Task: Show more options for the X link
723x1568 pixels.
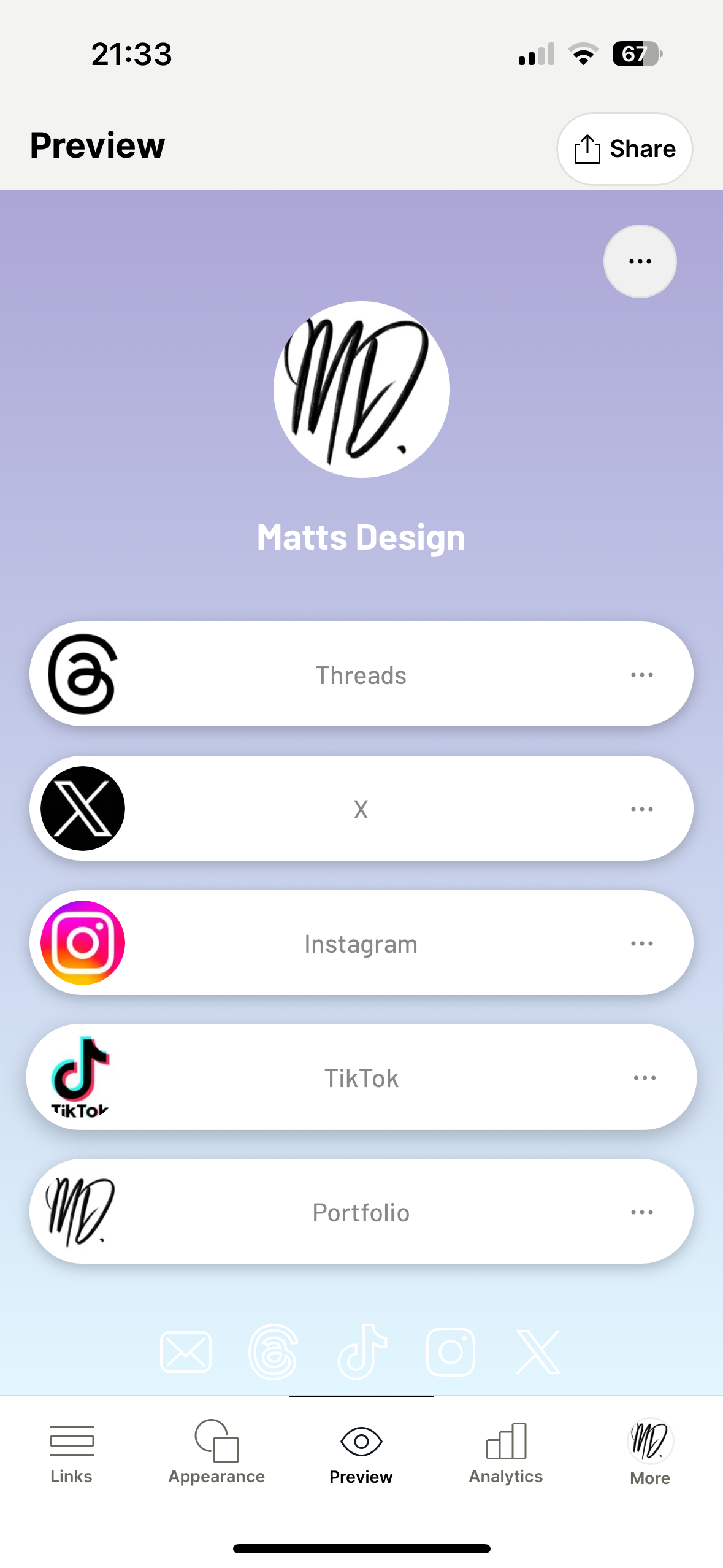Action: [641, 809]
